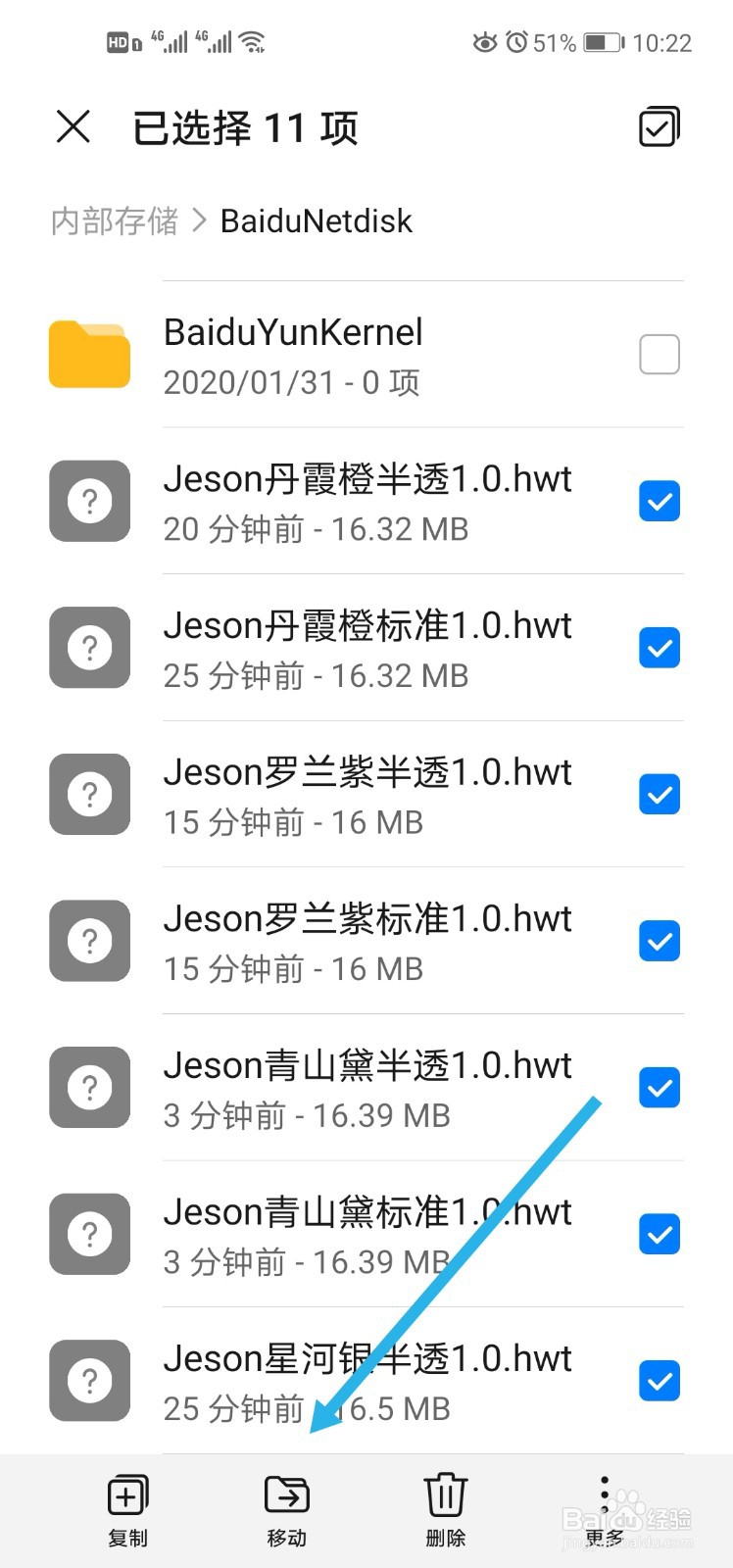Close the selection mode with X
Image resolution: width=733 pixels, height=1568 pixels.
[x=73, y=126]
